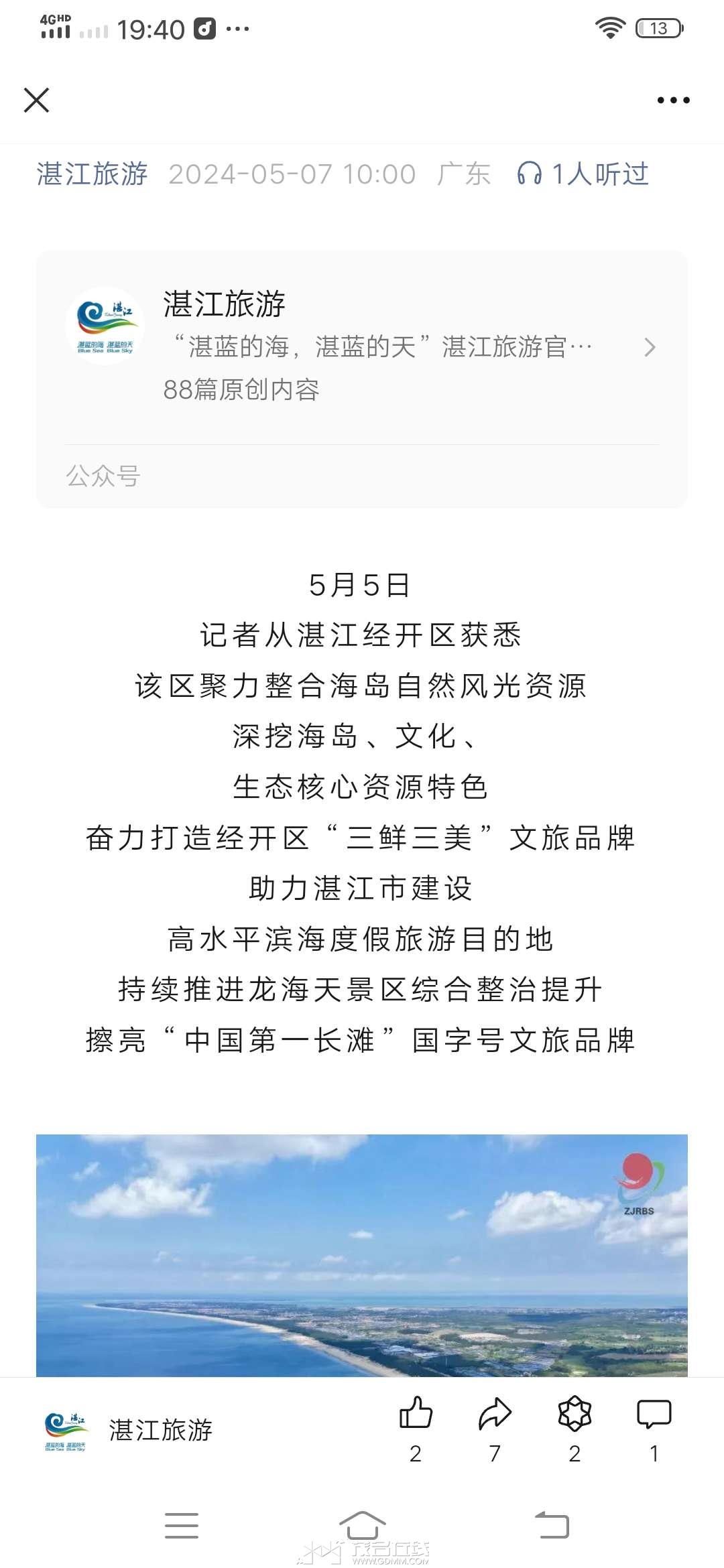
Task: Listen to article via 1人听过 headphone
Action: point(583,174)
